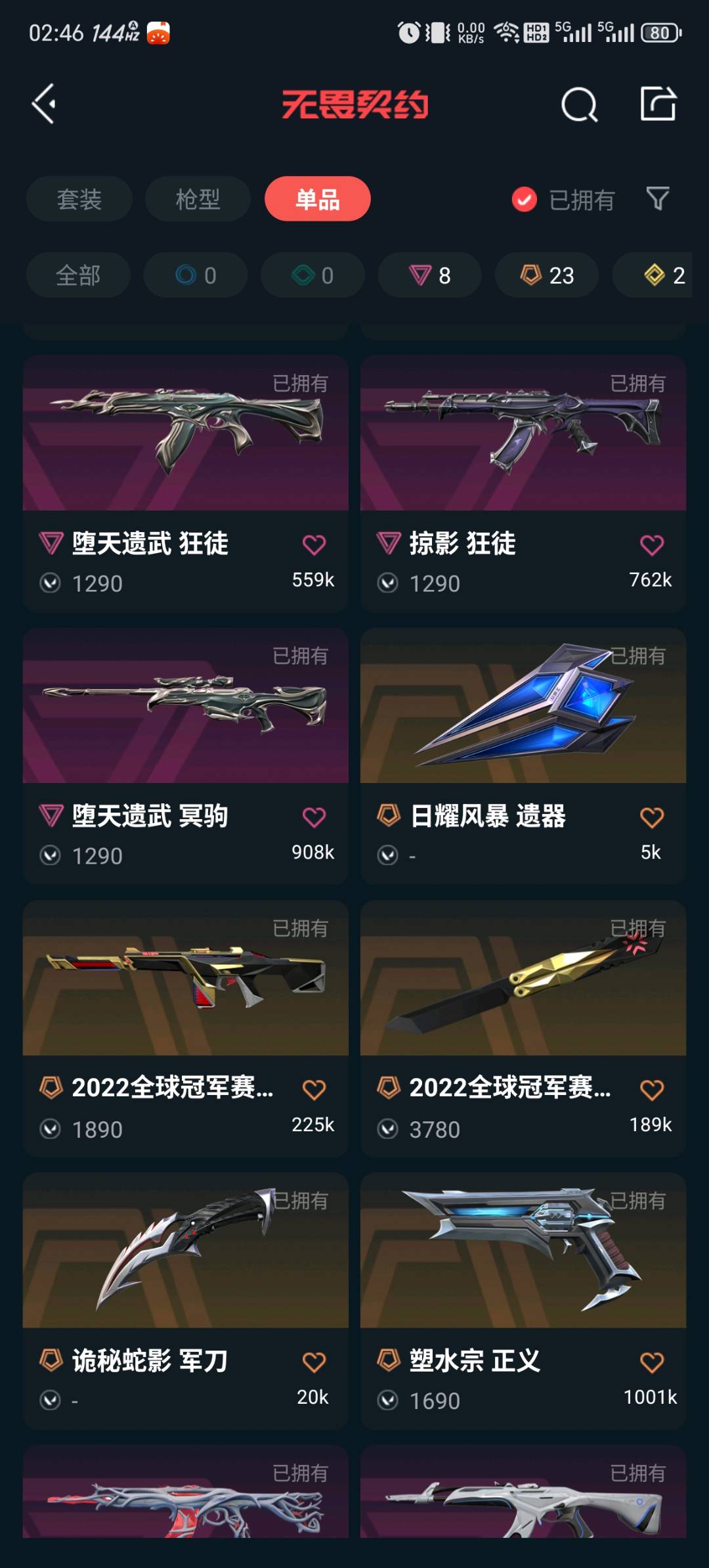Filter by the yellow tier chip showing 2
Screen dimensions: 709x1568
point(663,275)
